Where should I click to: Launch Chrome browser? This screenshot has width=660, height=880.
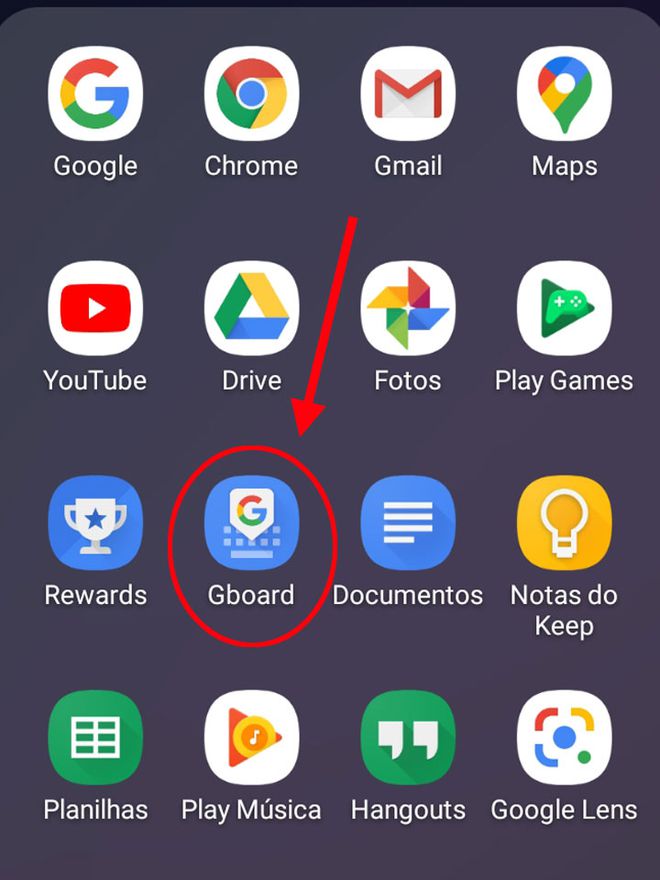tap(251, 93)
